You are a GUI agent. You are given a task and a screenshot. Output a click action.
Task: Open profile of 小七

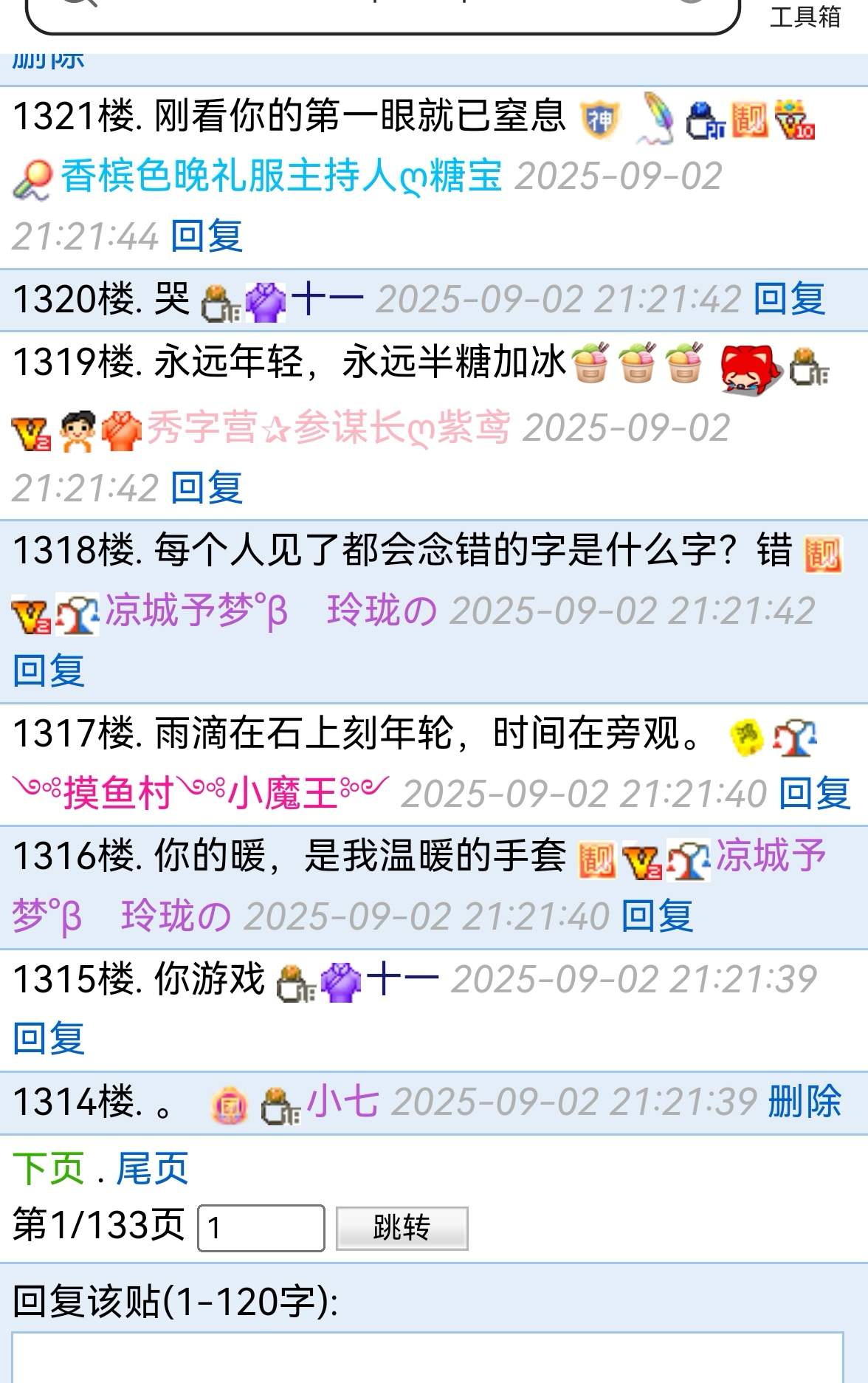click(342, 1102)
